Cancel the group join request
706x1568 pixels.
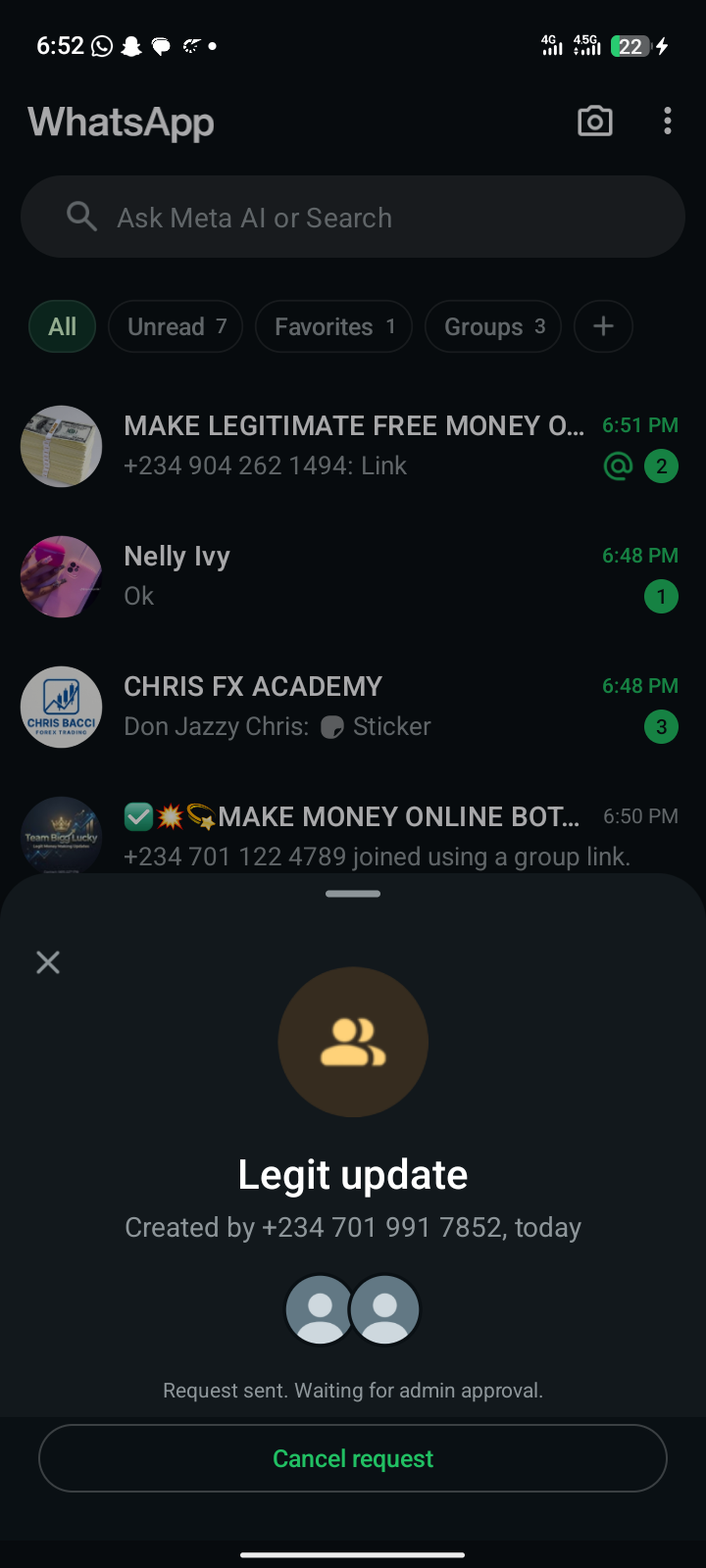point(353,1458)
